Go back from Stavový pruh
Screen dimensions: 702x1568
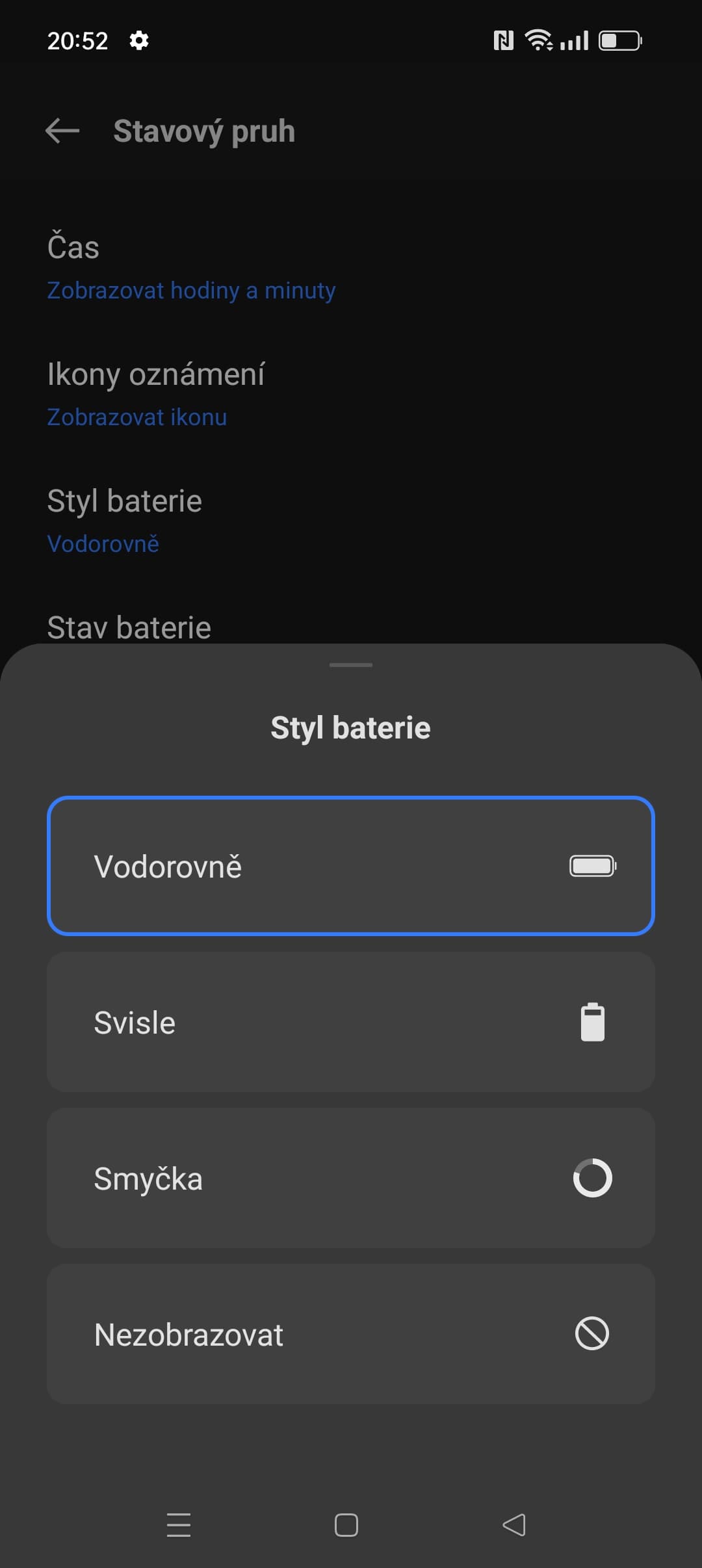pos(62,131)
